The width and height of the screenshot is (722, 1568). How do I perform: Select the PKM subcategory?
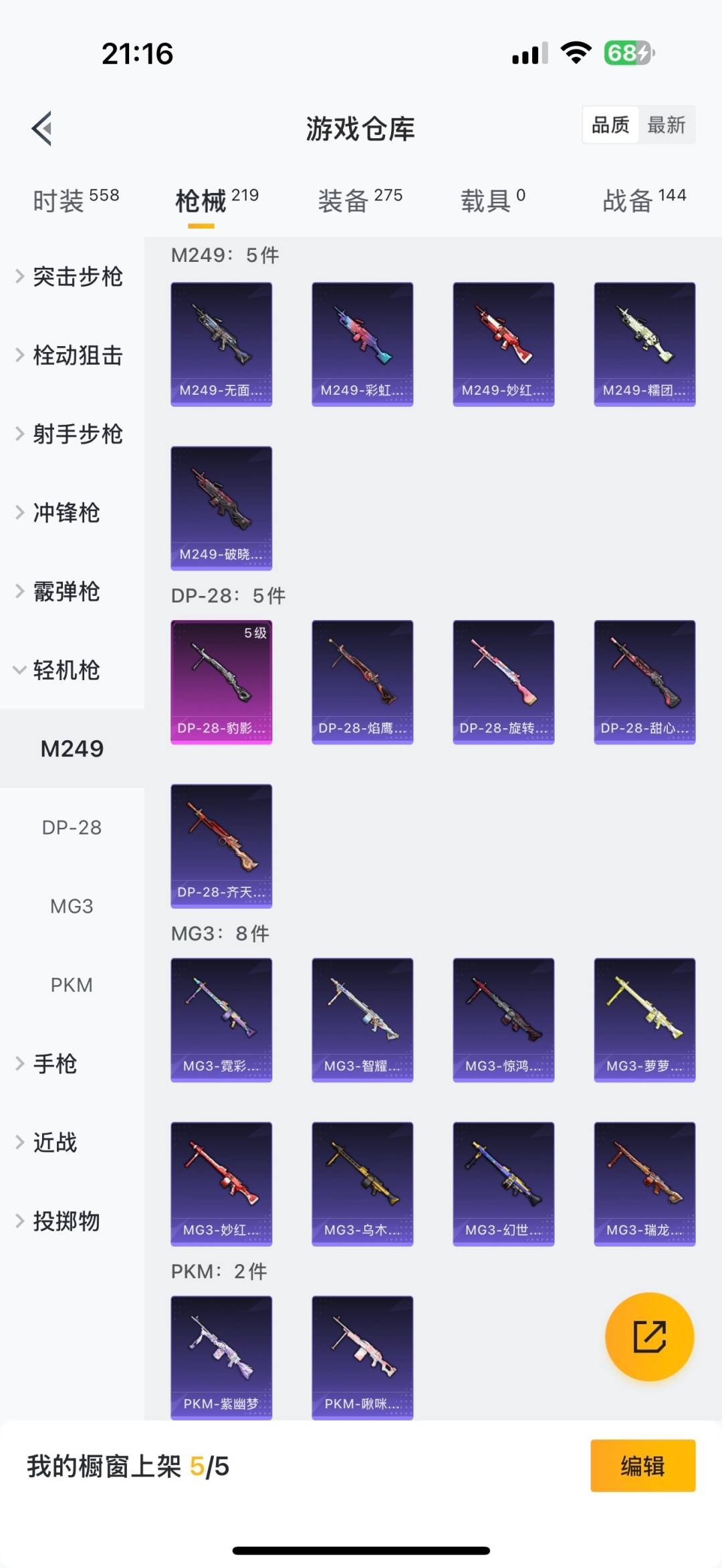[x=72, y=985]
